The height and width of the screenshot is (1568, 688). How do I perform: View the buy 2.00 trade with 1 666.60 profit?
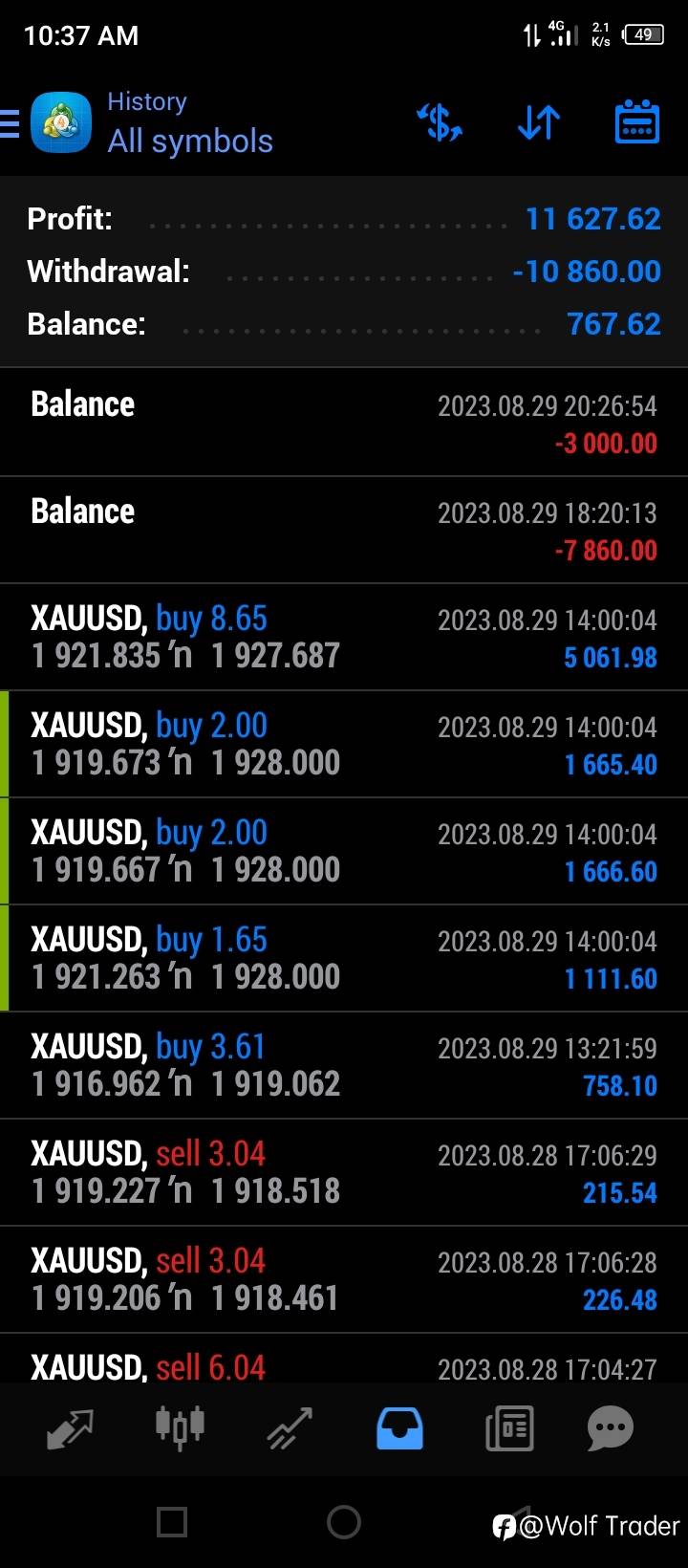[x=344, y=851]
